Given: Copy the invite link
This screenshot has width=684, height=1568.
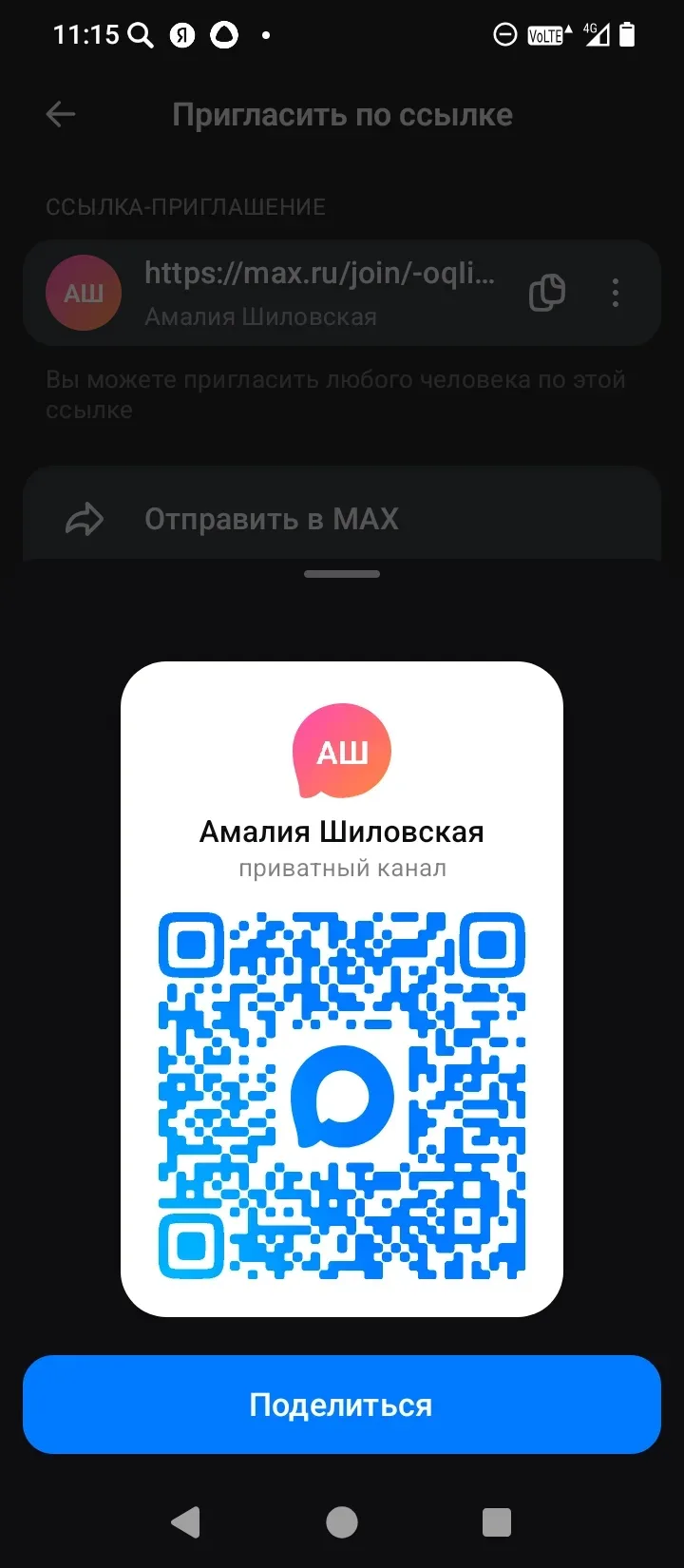Looking at the screenshot, I should (546, 293).
